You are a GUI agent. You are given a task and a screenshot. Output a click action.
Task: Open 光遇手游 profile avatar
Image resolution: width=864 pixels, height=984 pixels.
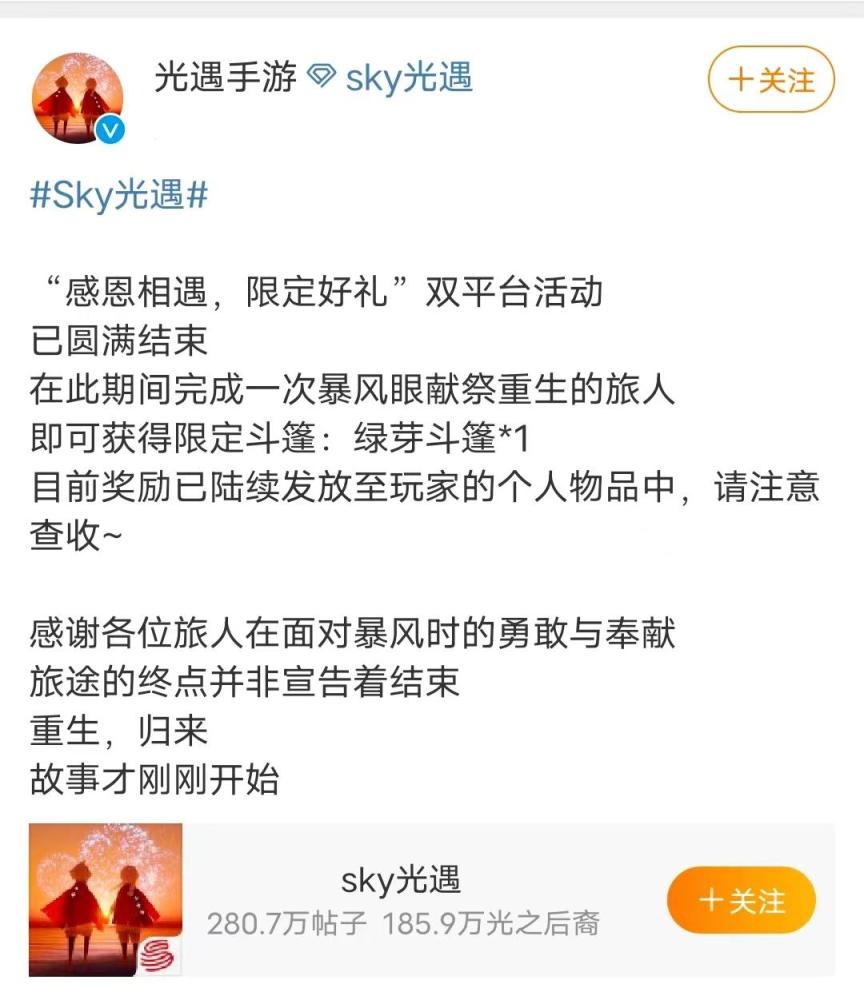[79, 98]
